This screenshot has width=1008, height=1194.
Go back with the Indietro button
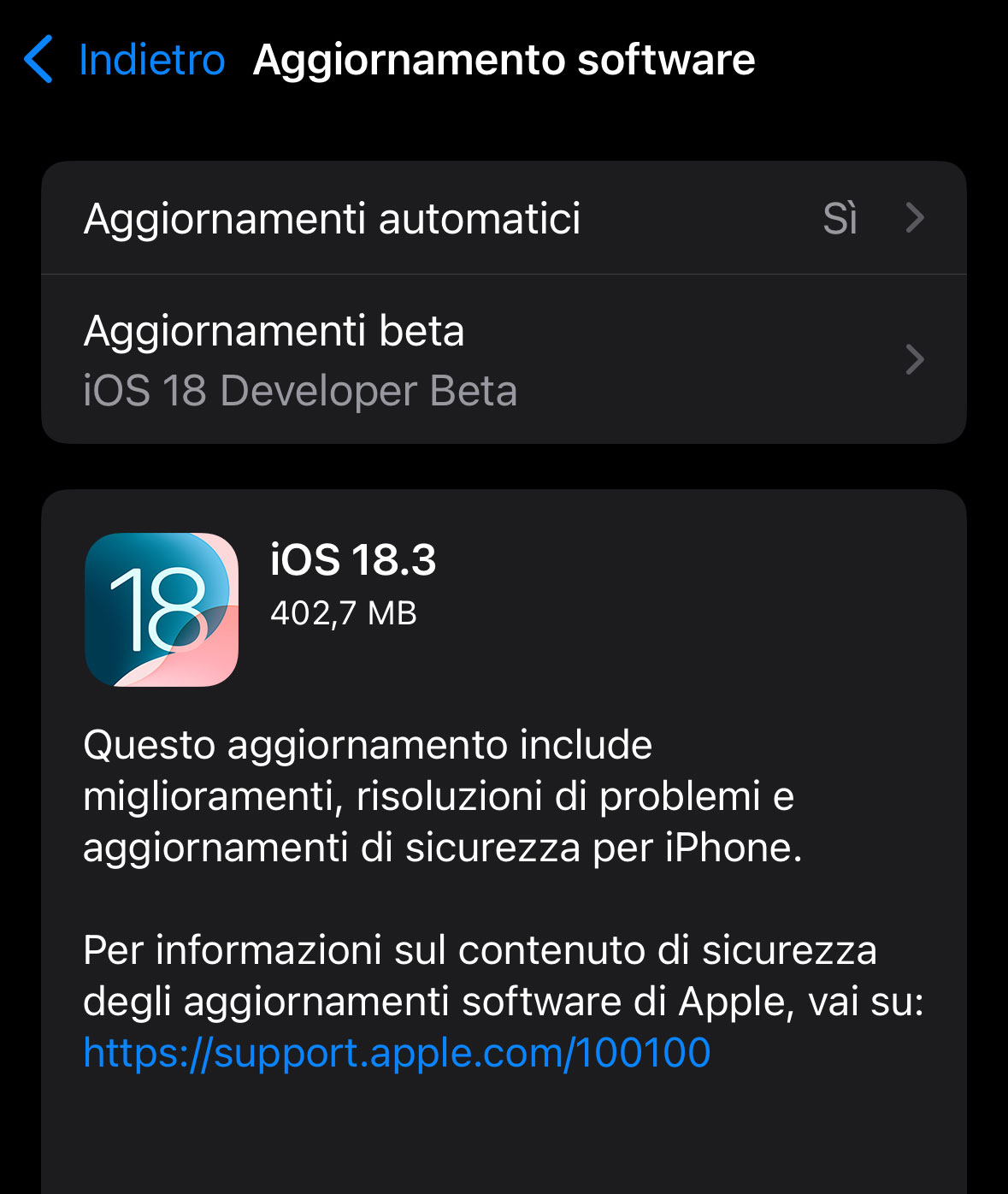pos(125,60)
